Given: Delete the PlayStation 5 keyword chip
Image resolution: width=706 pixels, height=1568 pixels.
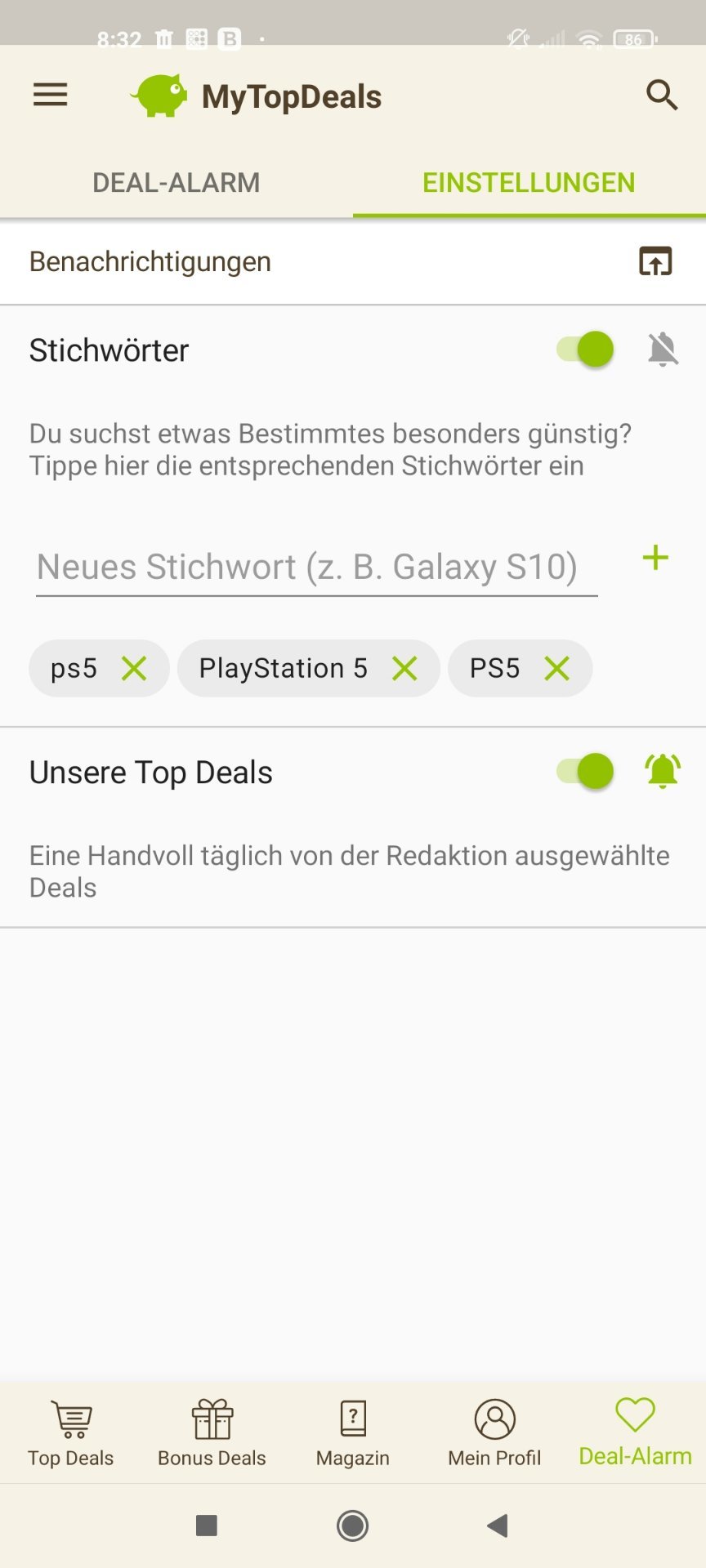Looking at the screenshot, I should tap(404, 669).
